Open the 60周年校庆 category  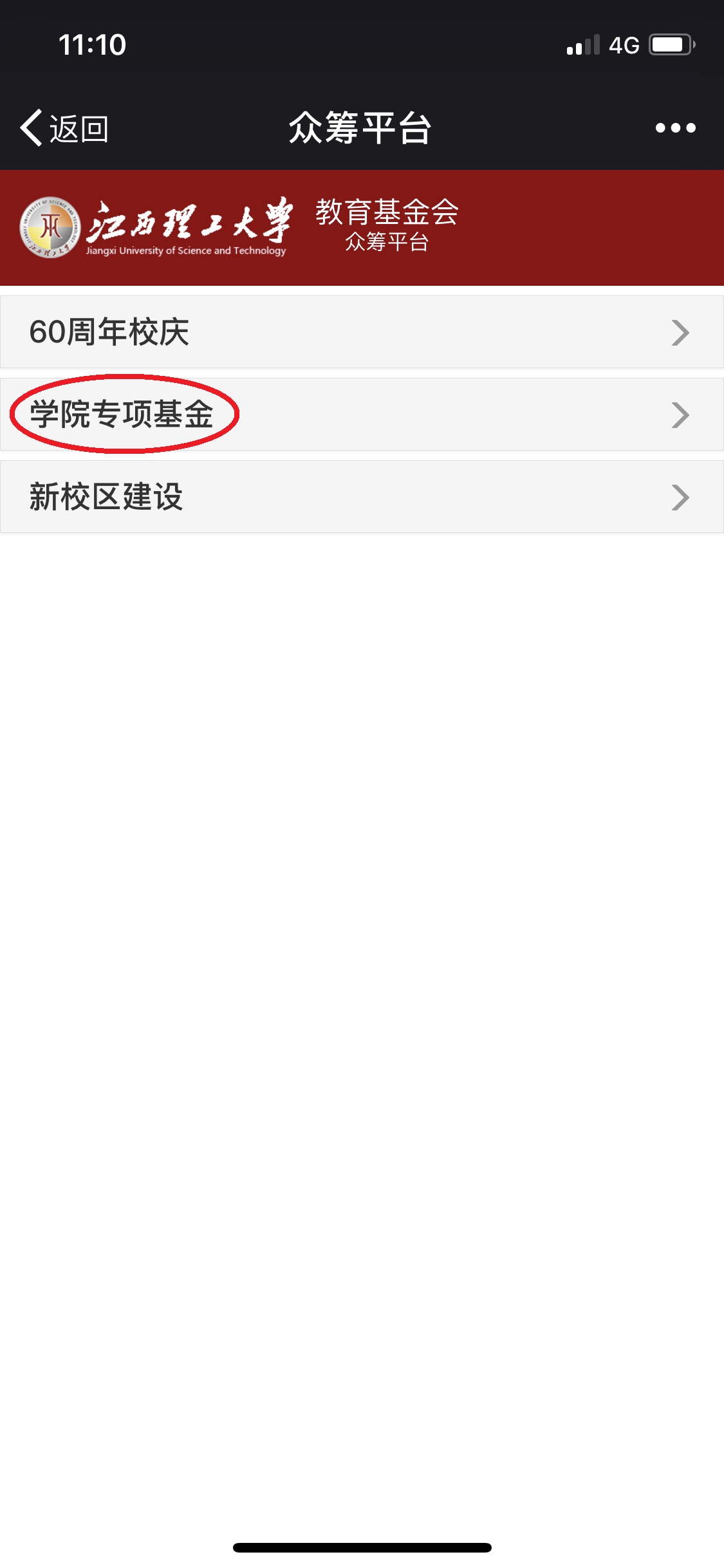(x=362, y=332)
